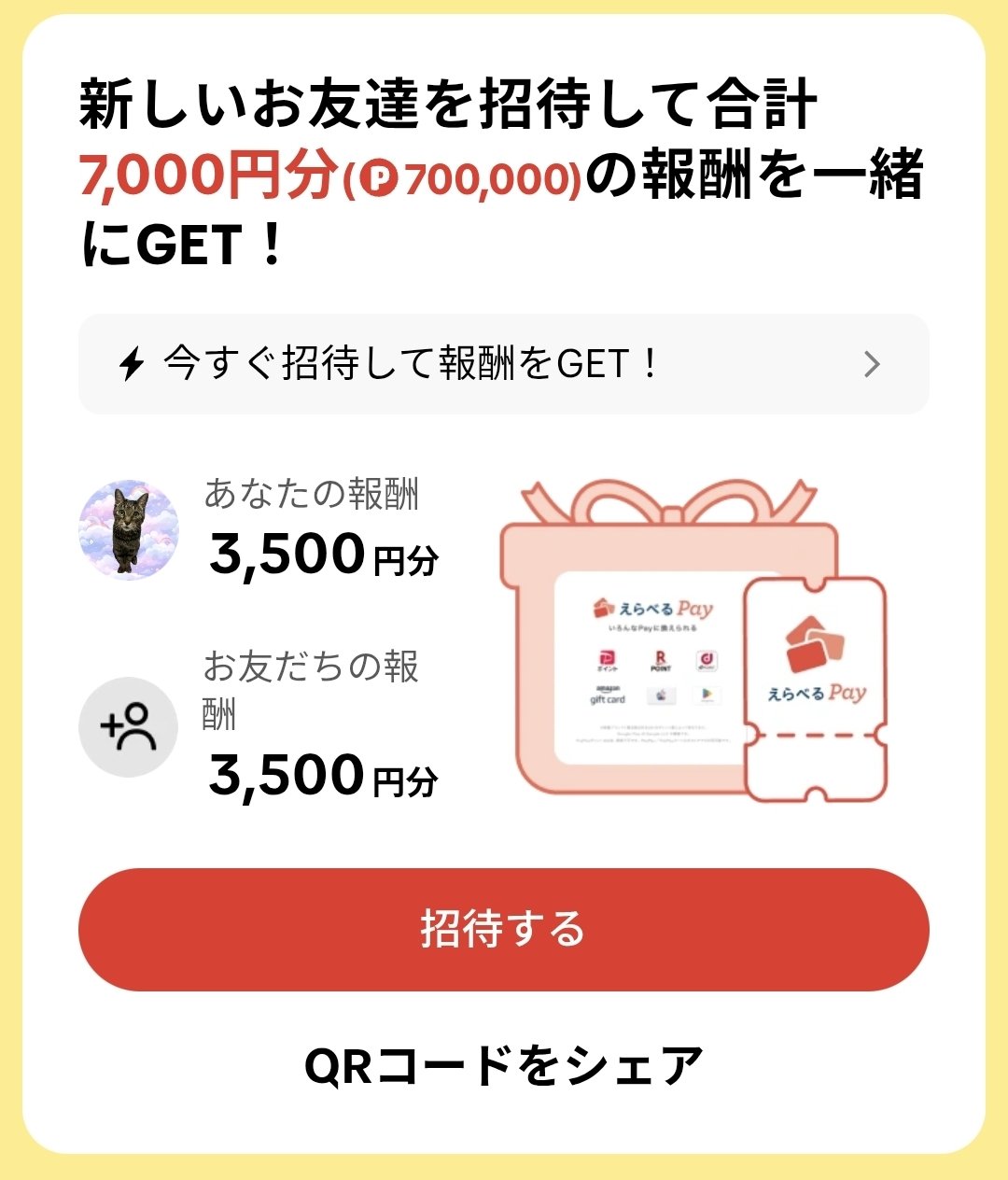Select QRコードをシェア
1008x1180 pixels.
(503, 1066)
